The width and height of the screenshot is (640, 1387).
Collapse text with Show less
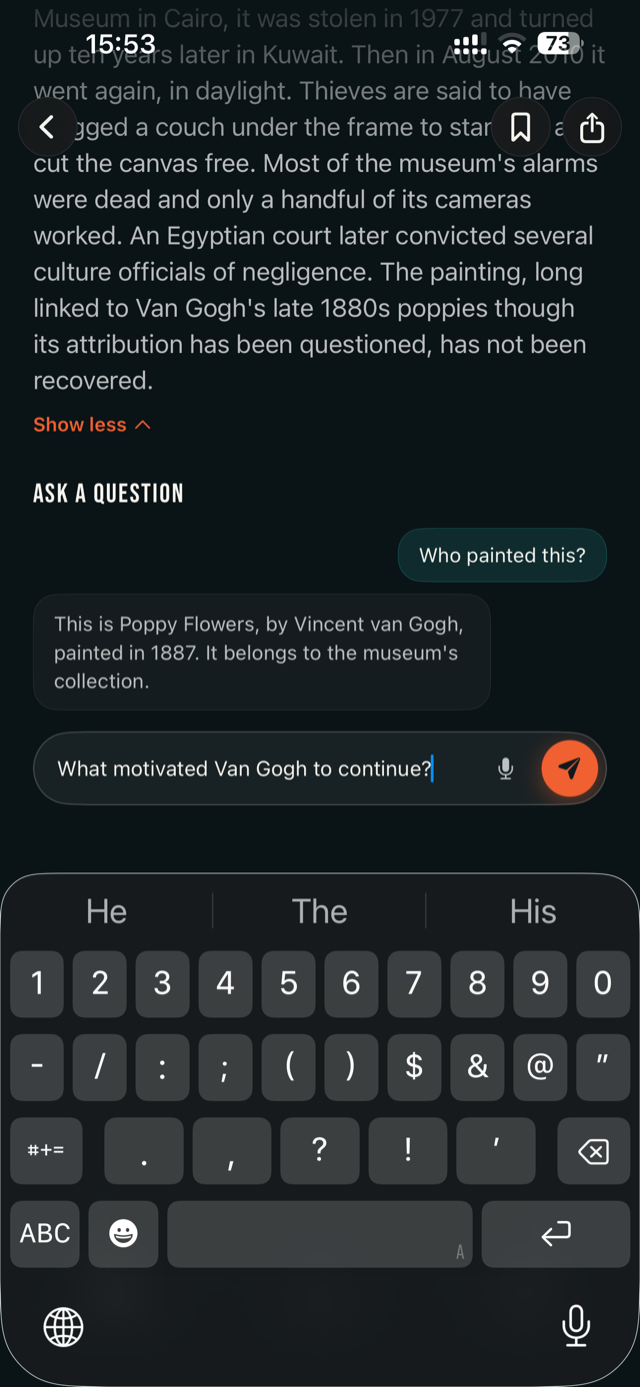tap(92, 425)
